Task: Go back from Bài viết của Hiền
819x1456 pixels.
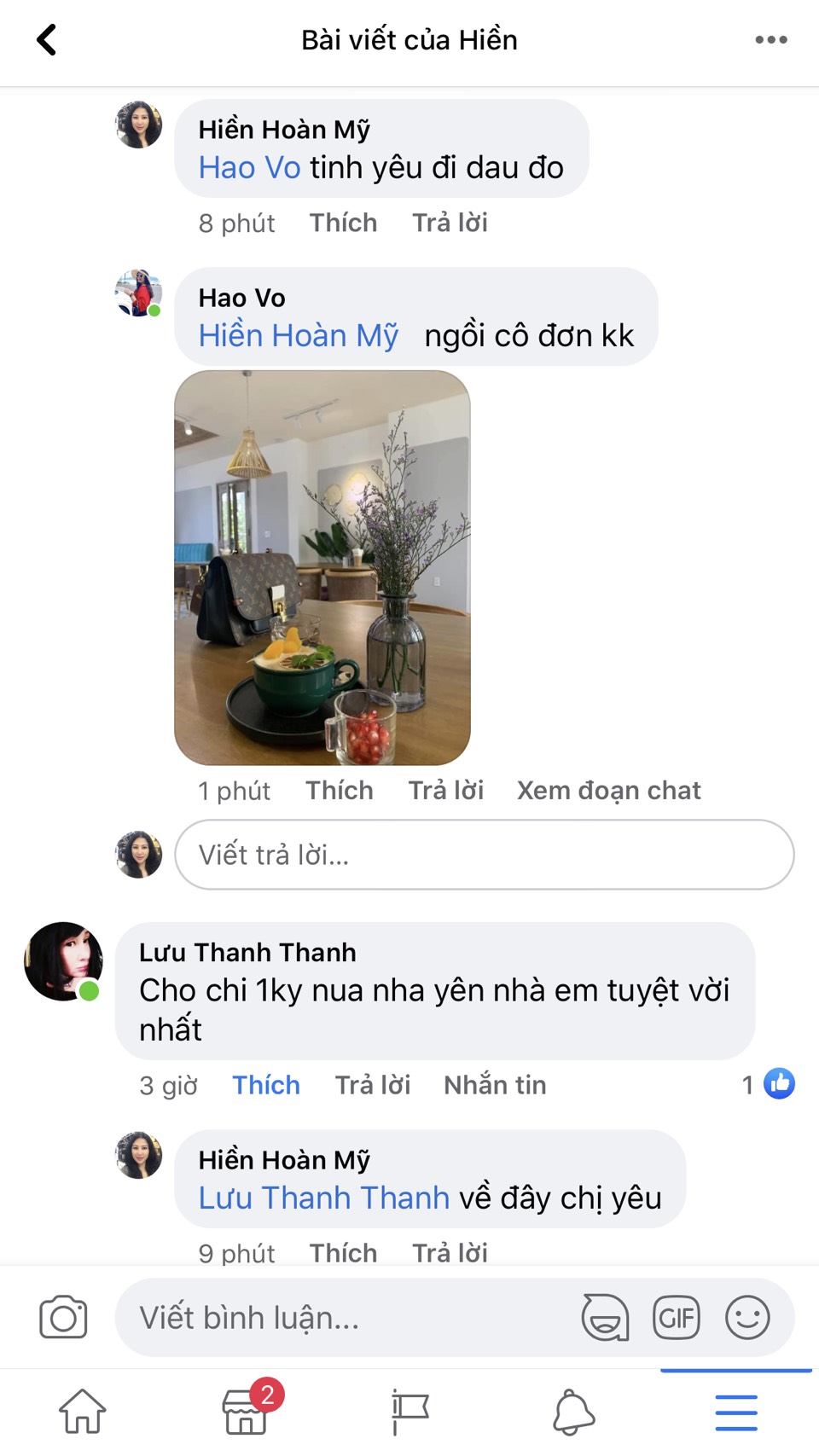Action: click(46, 40)
